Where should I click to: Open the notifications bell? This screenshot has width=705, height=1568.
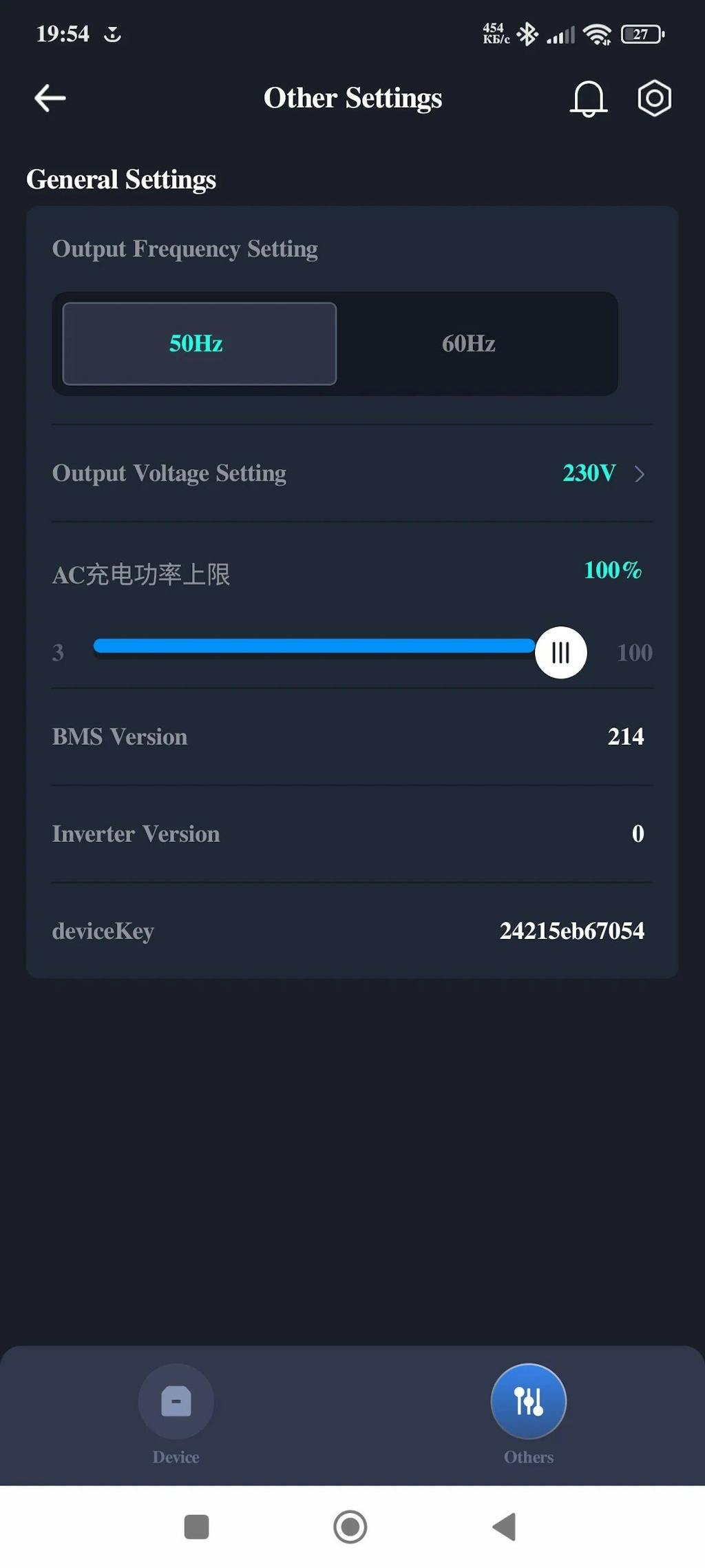pos(588,99)
